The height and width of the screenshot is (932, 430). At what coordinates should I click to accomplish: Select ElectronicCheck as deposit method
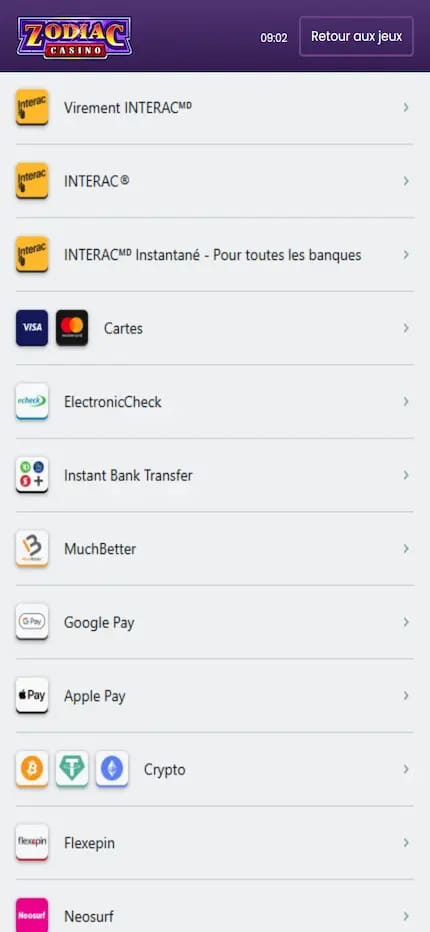pyautogui.click(x=214, y=402)
